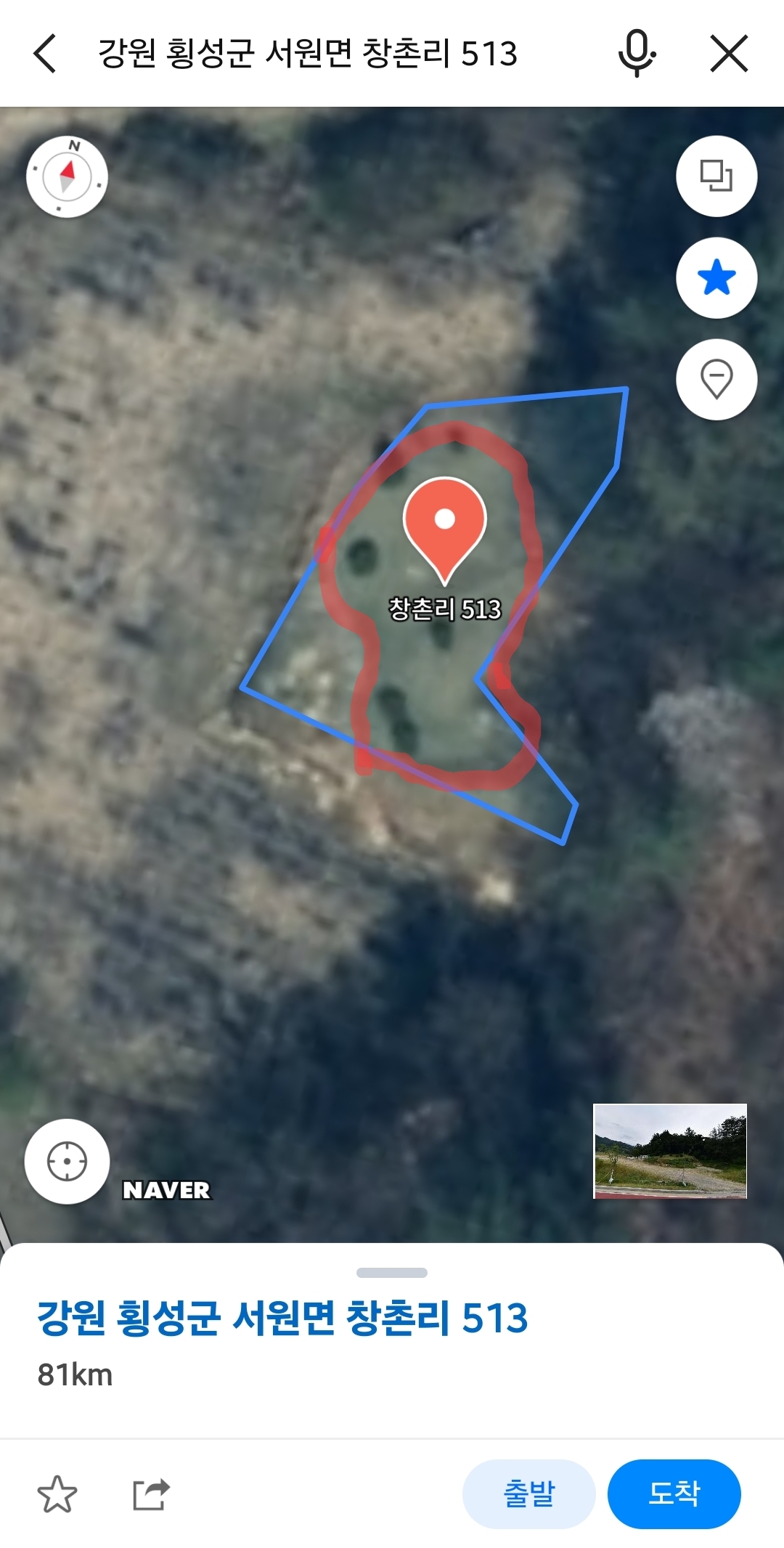This screenshot has height=1548, width=784.
Task: Open the 강원 횡성군 서원면 창촌리 513 address details
Action: [x=282, y=1318]
